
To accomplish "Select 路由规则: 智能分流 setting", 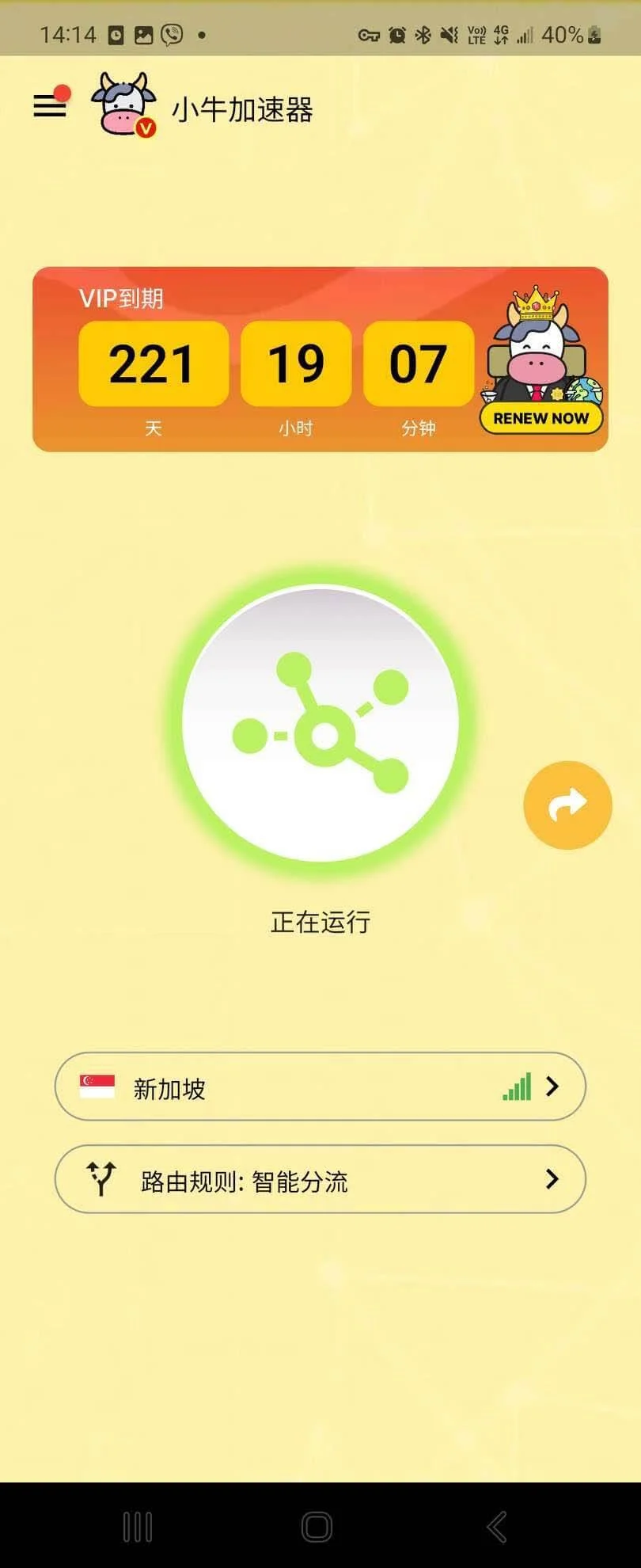I will (319, 1180).
